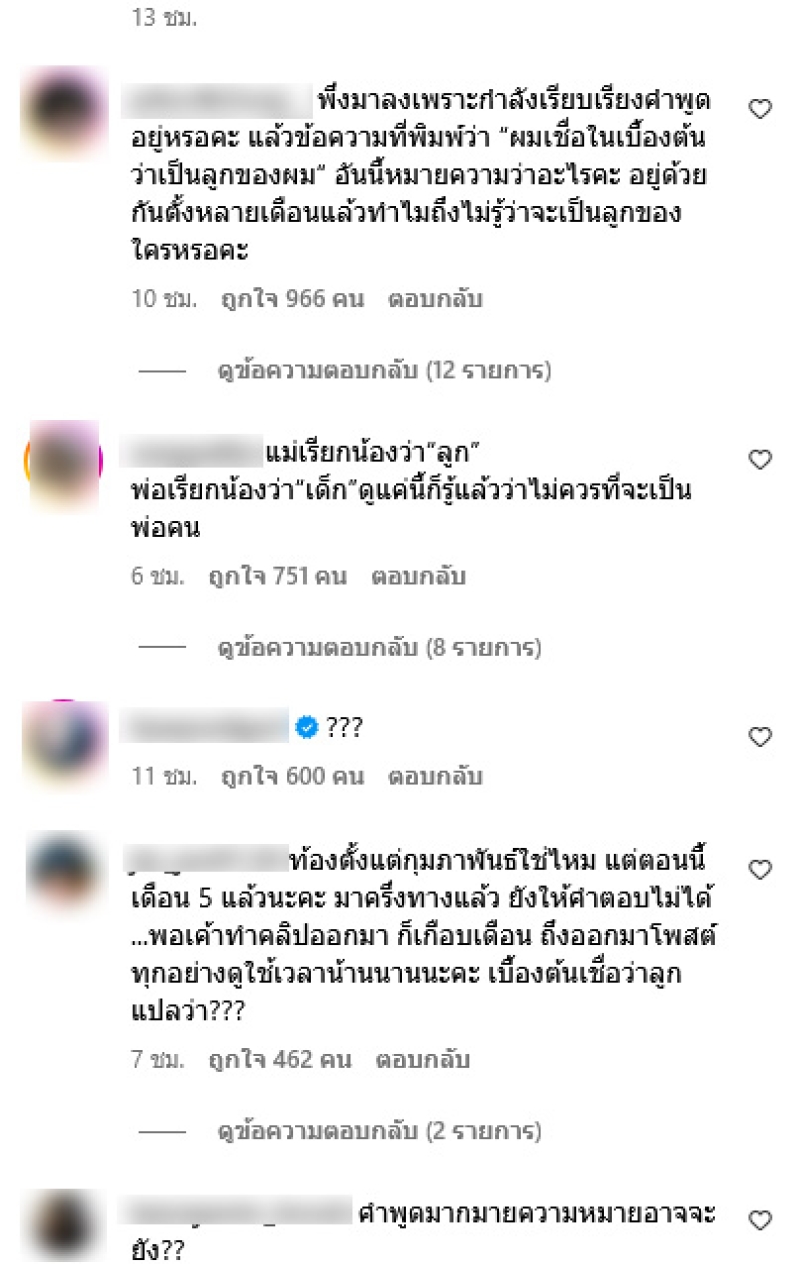Reply to the comment with 462 likes
Viewport: 800px width, 1264px height.
pos(435,1060)
